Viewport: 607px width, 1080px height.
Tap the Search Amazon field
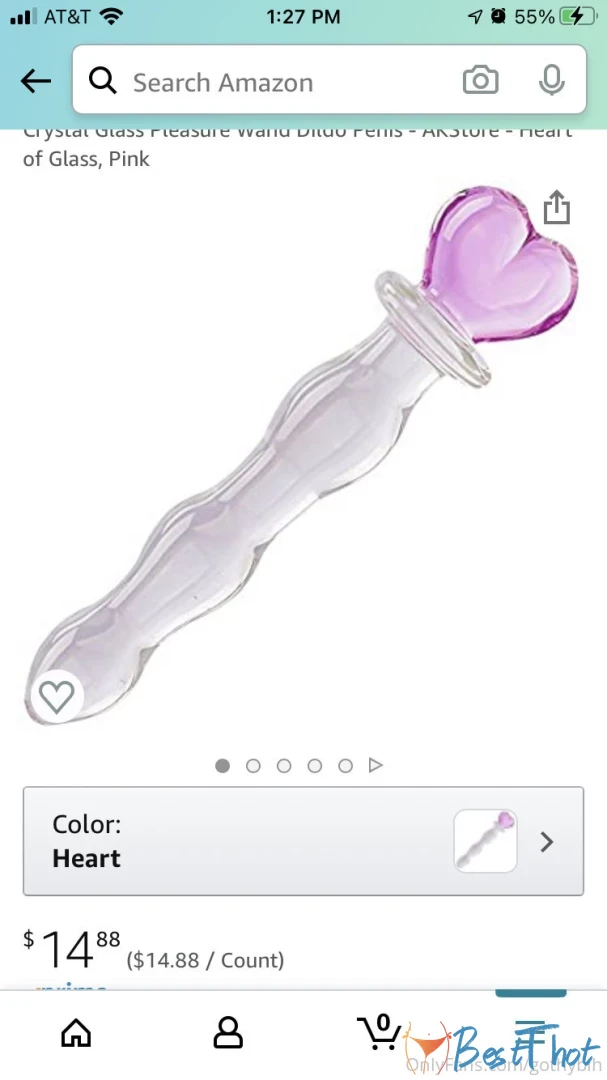(270, 82)
